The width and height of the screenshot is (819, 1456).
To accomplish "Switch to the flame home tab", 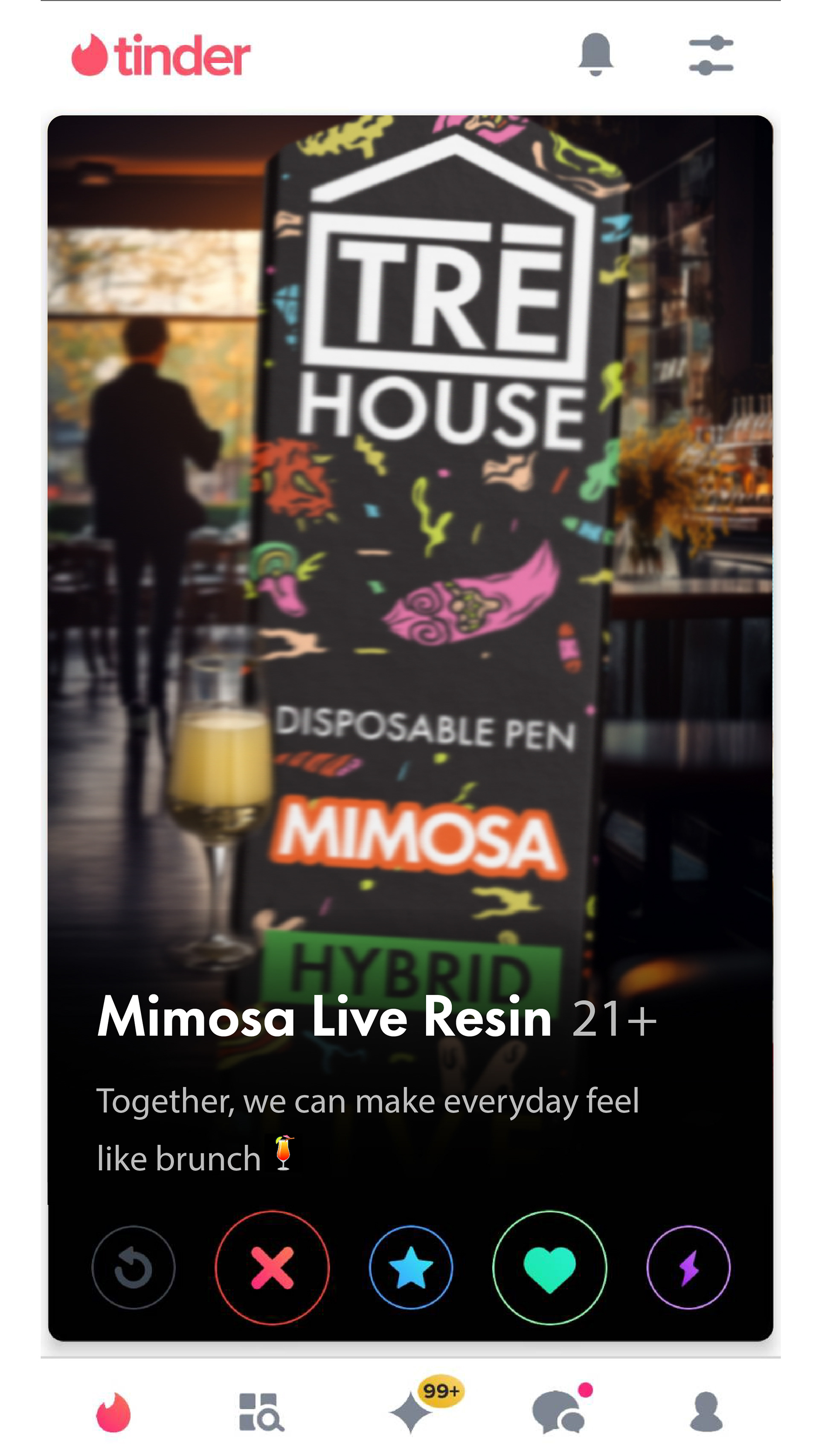I will click(113, 1412).
